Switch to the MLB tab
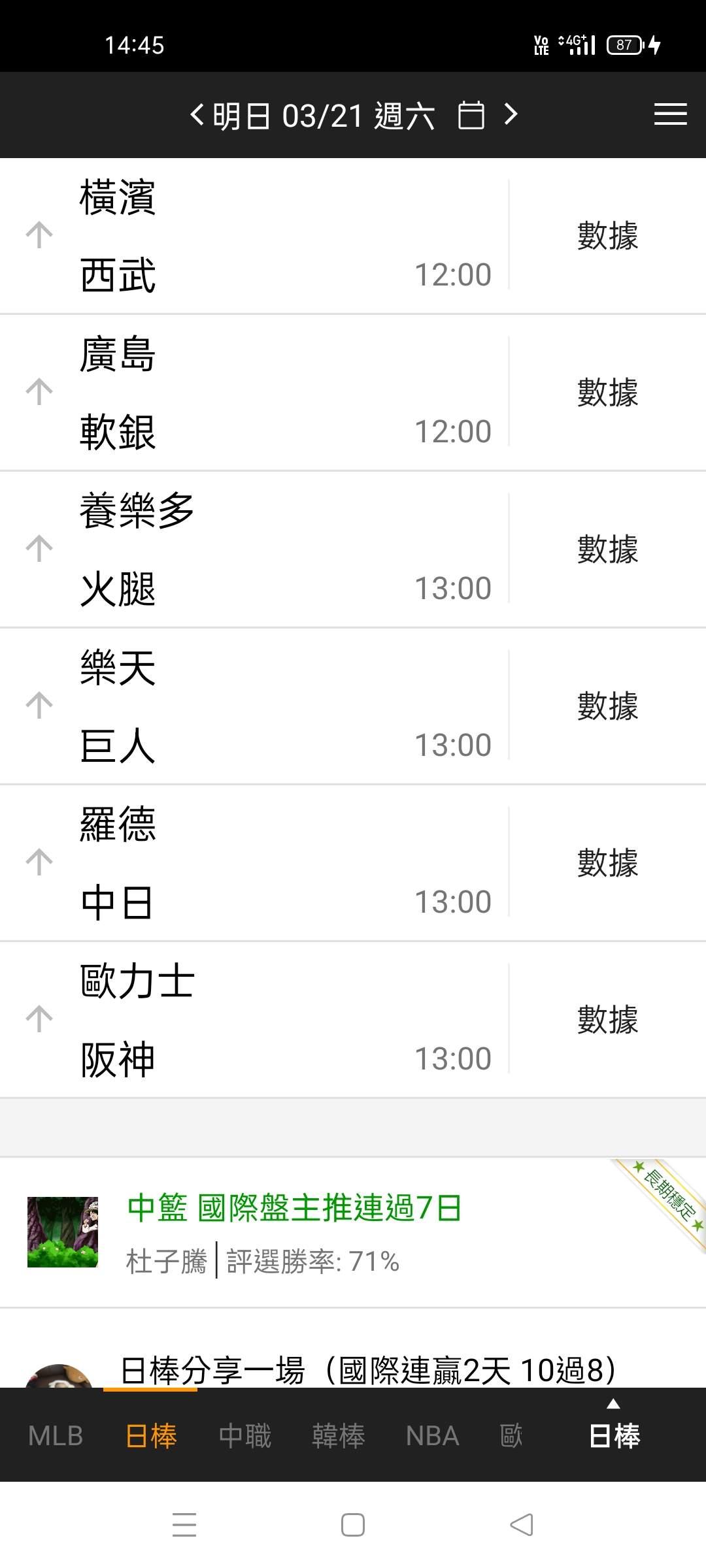The image size is (706, 1568). pyautogui.click(x=56, y=1436)
